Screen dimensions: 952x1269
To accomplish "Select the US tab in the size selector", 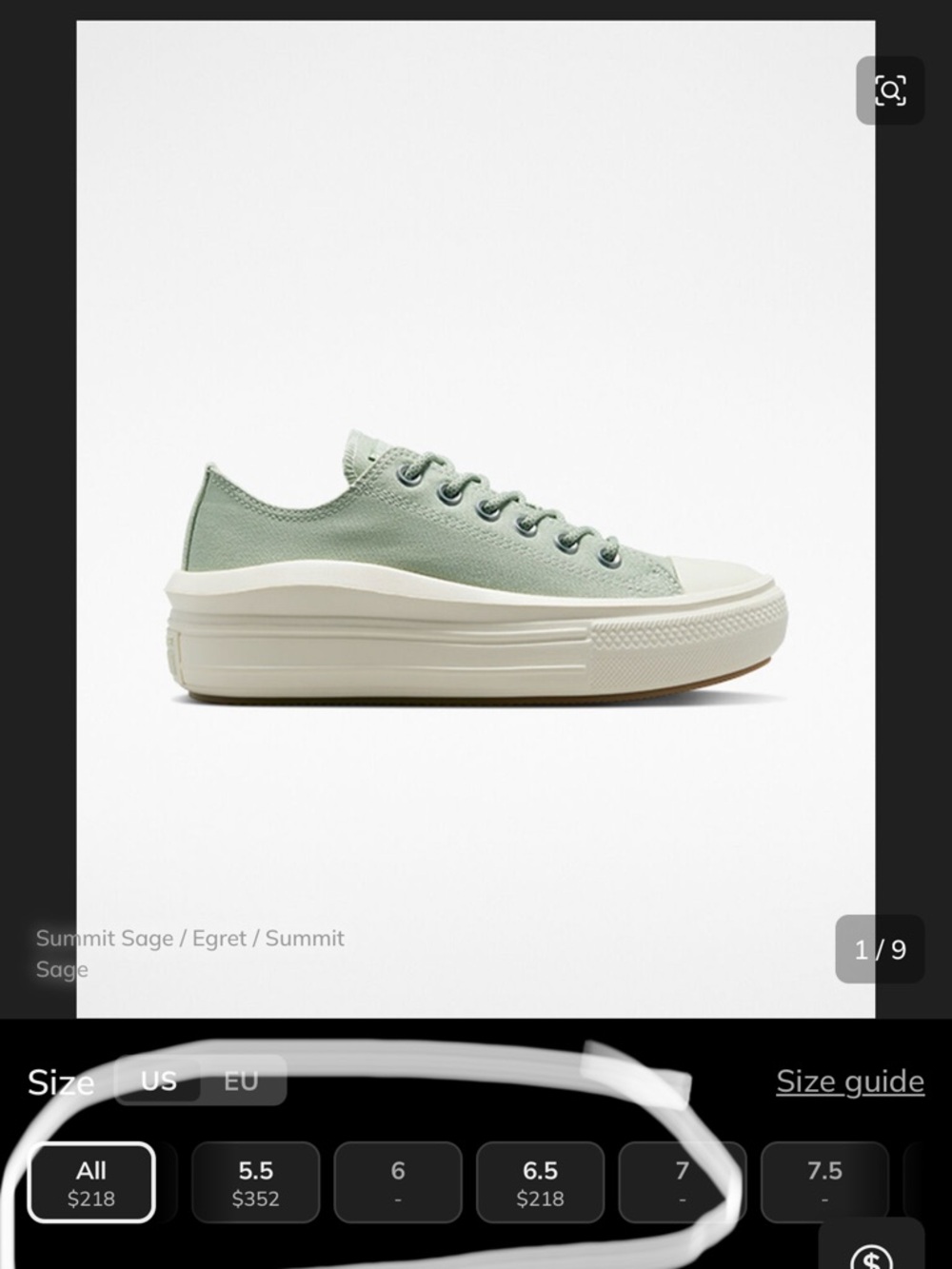I will point(159,1081).
